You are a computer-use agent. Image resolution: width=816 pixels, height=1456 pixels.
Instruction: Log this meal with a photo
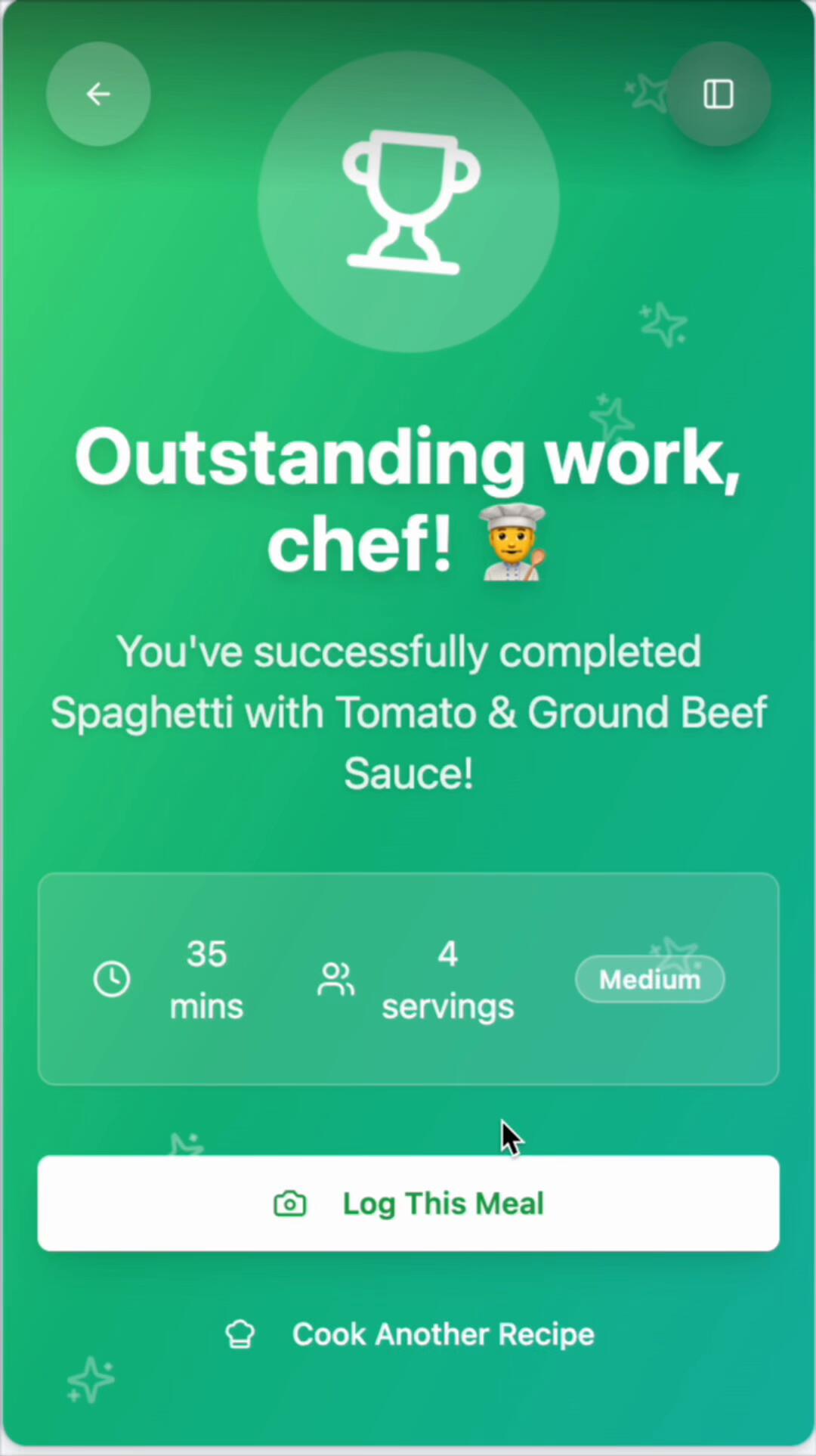(x=408, y=1203)
